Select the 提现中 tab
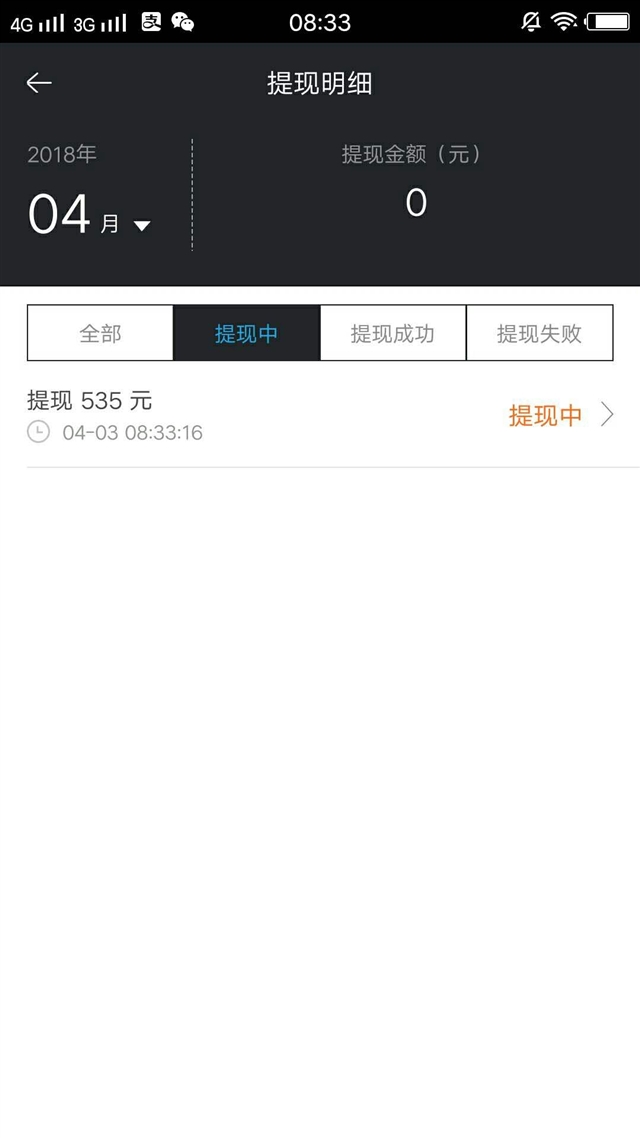The width and height of the screenshot is (640, 1138). click(x=247, y=333)
